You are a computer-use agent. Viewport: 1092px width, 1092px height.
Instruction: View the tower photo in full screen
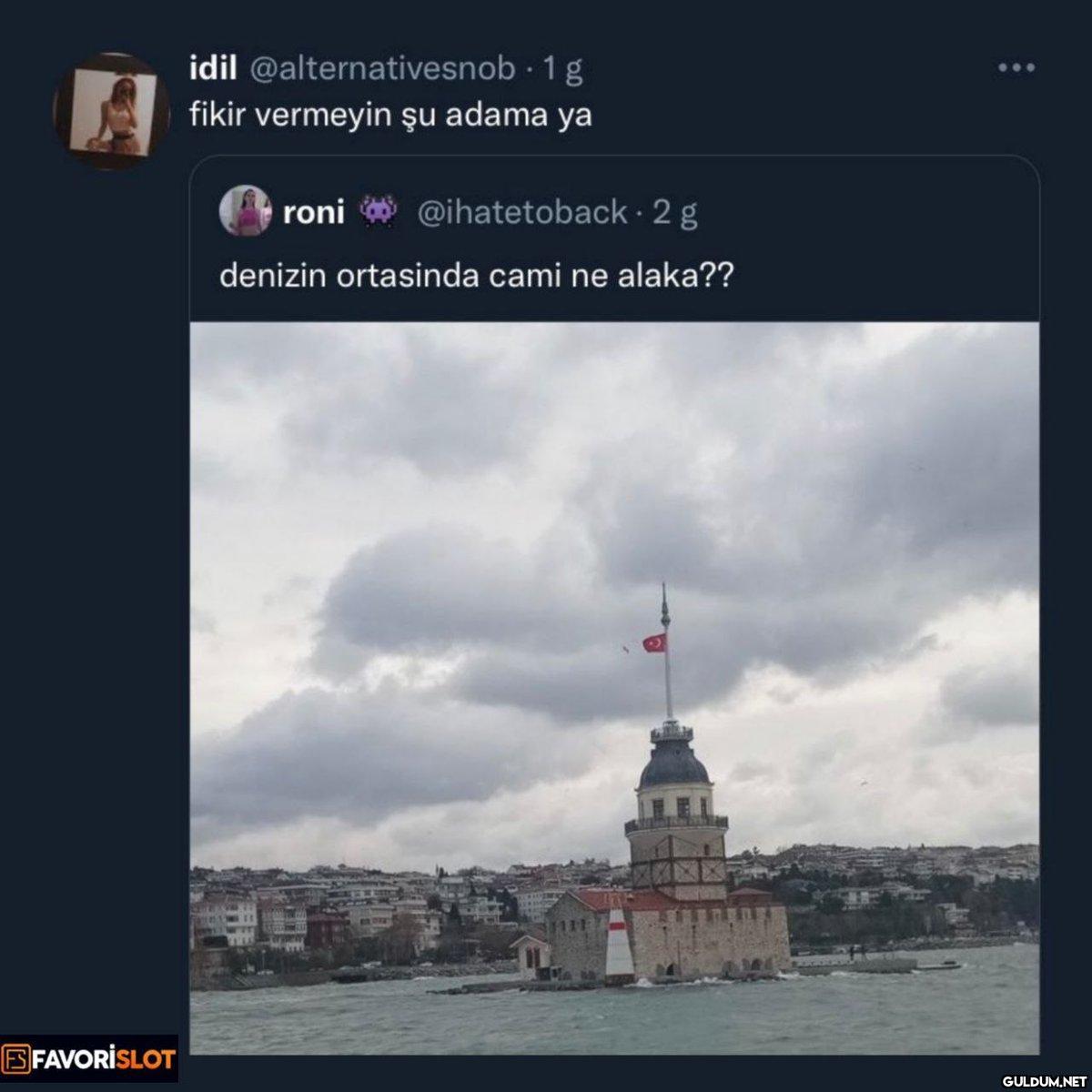614,687
